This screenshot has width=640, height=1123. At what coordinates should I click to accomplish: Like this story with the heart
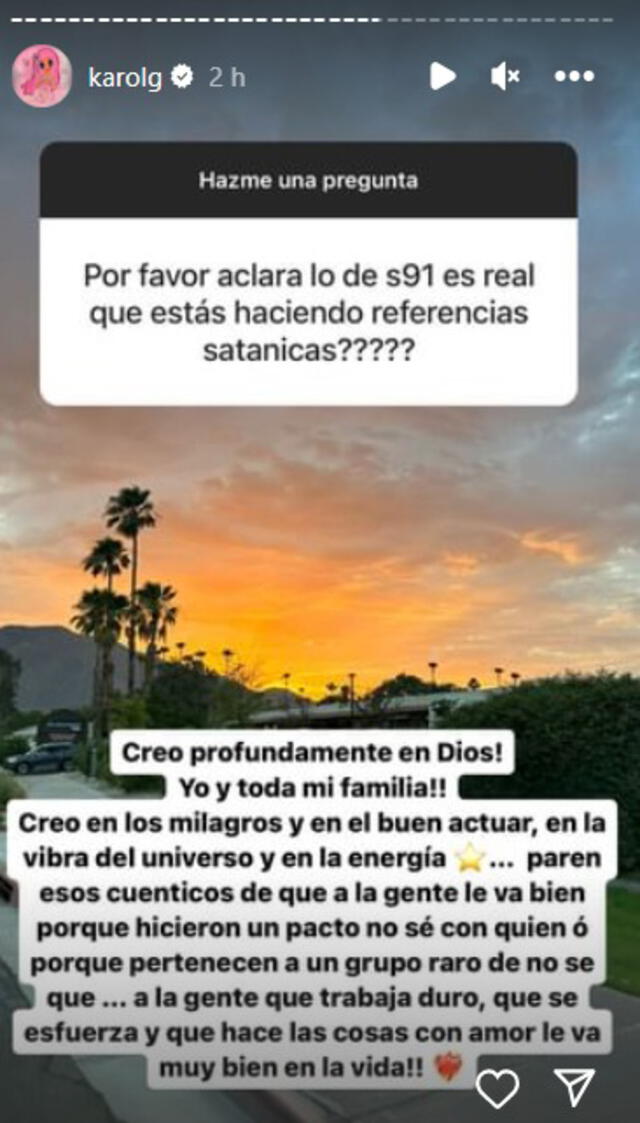coord(497,1087)
